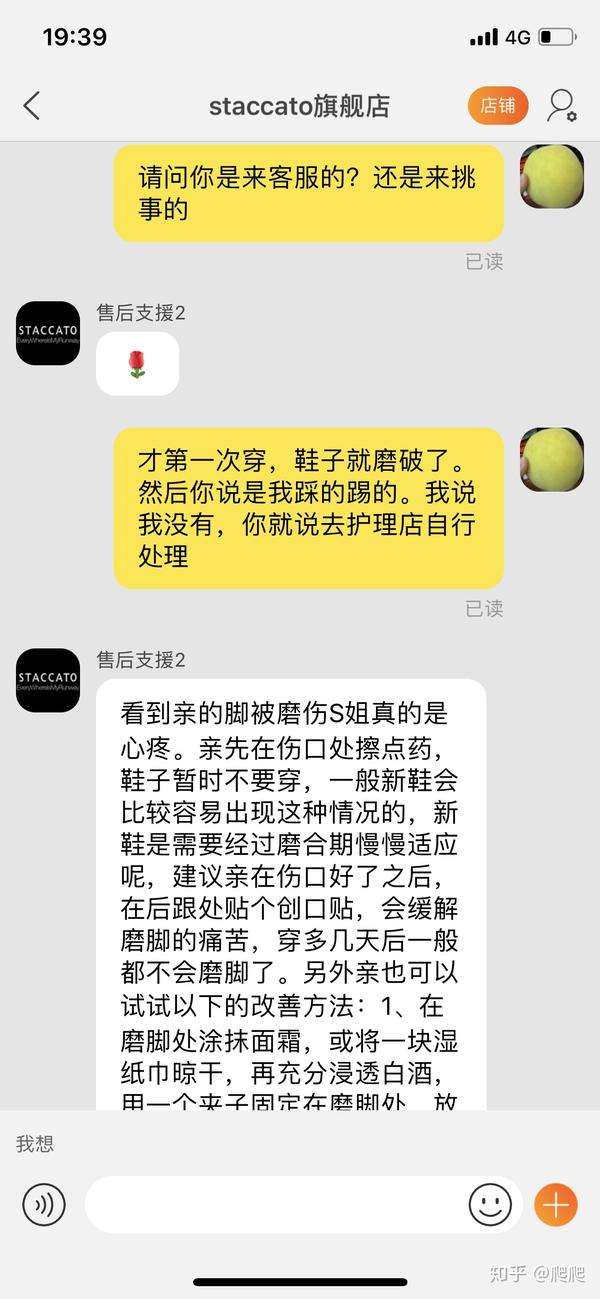Switch to voice input
Image resolution: width=600 pixels, height=1299 pixels.
point(44,1204)
